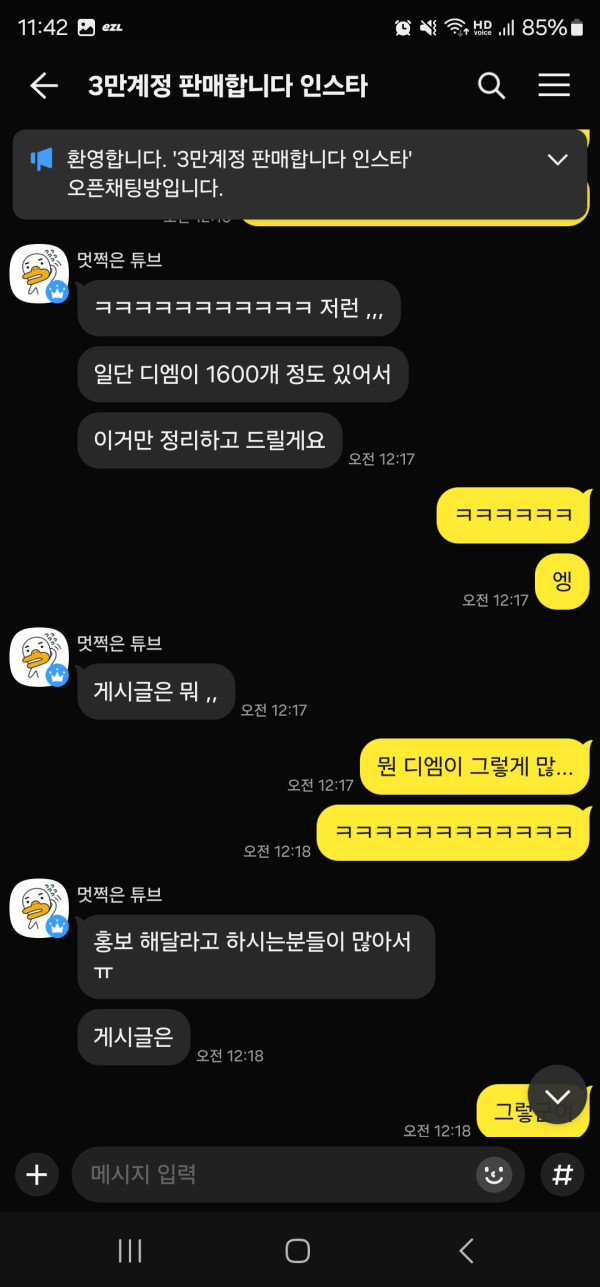This screenshot has width=600, height=1287.
Task: Tap the 메시지 입력 text field
Action: point(270,1174)
